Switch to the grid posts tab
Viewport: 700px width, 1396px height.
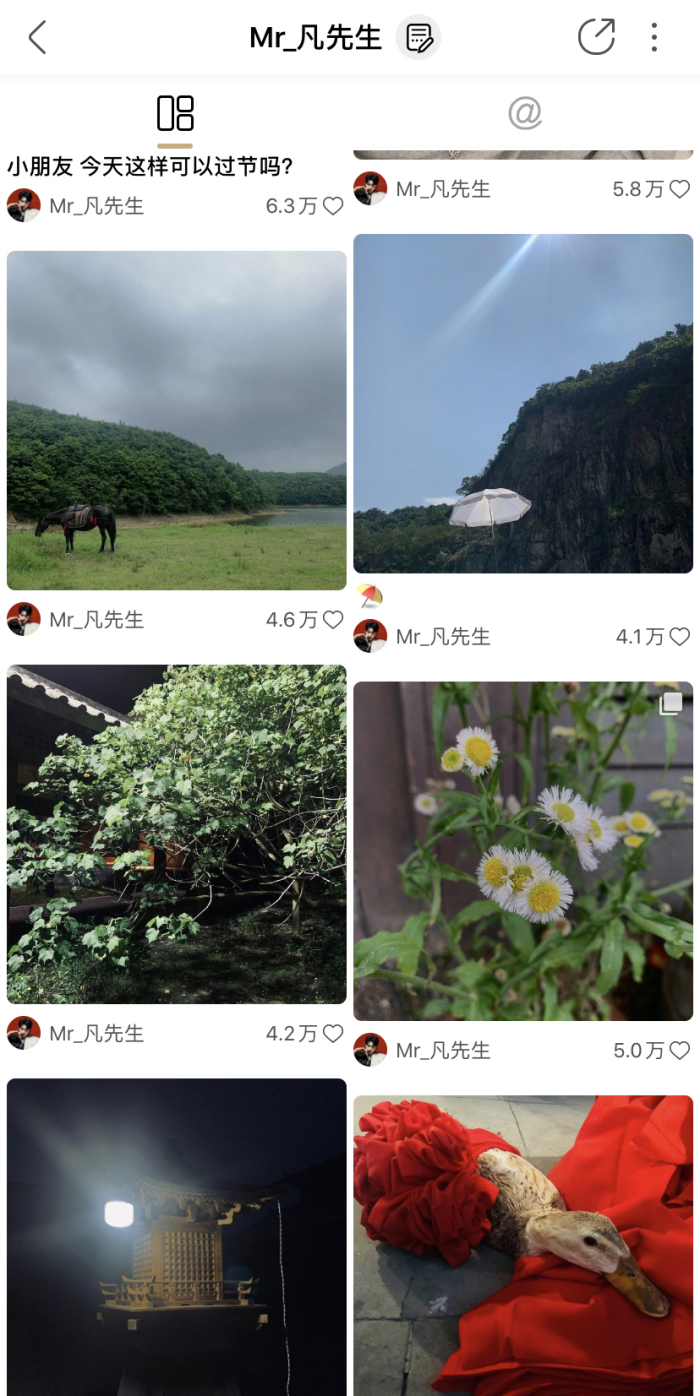pyautogui.click(x=175, y=114)
